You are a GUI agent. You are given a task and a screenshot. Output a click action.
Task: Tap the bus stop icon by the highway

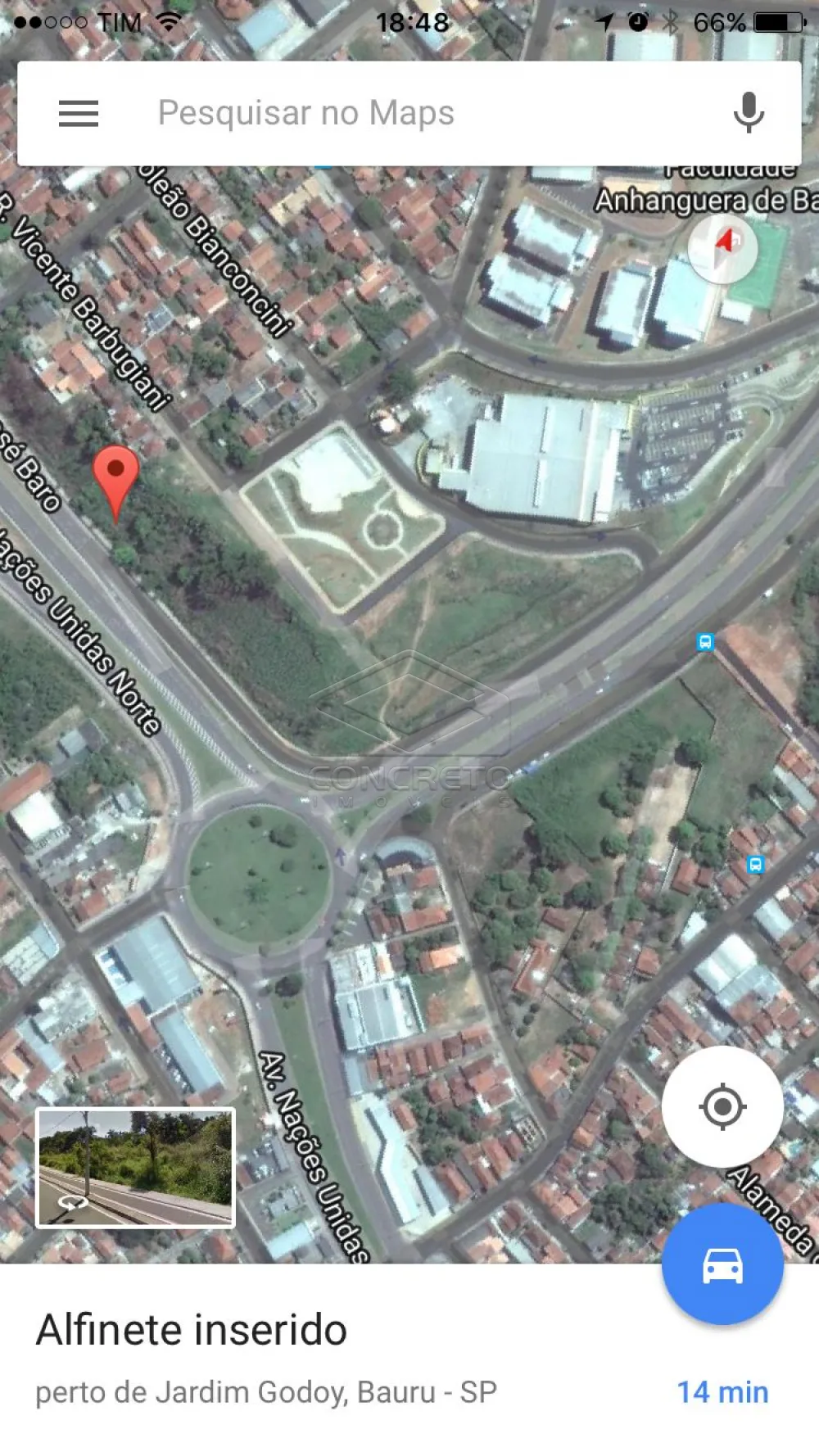705,642
